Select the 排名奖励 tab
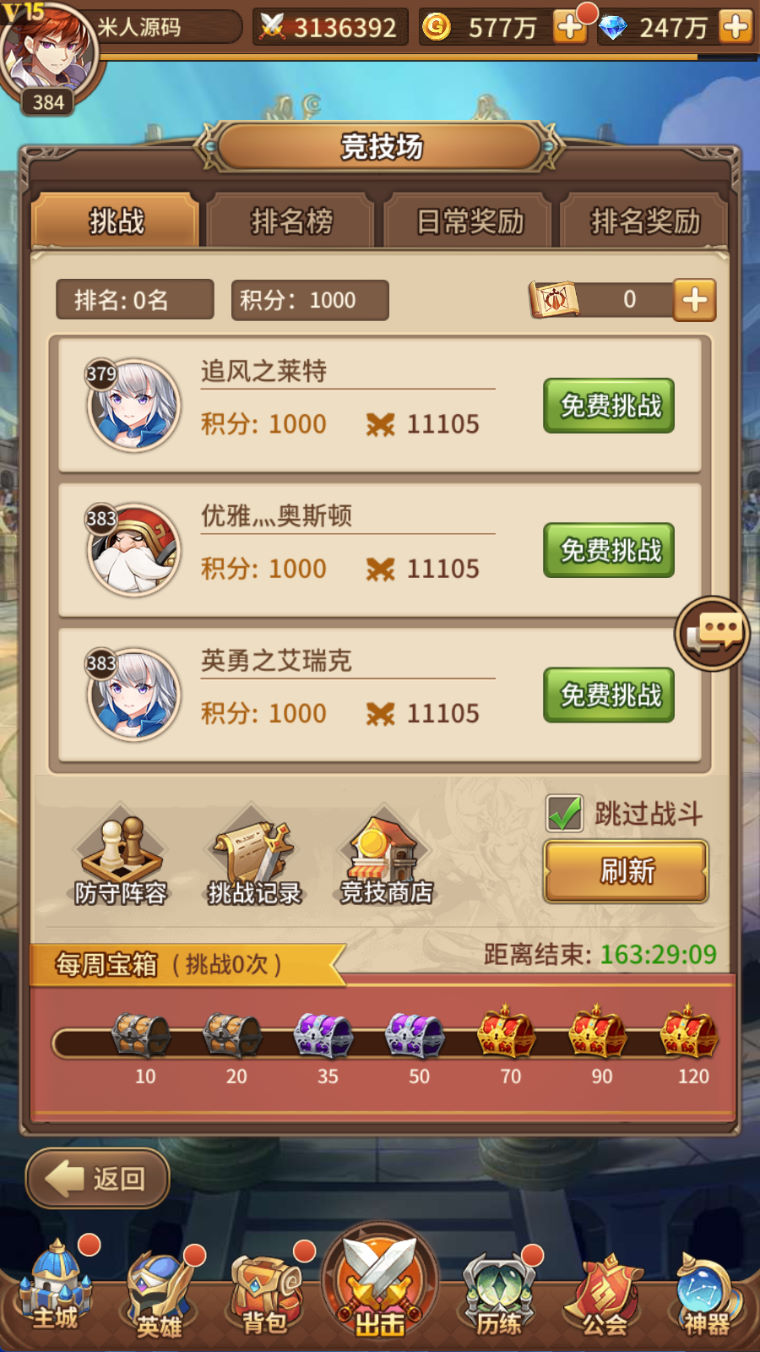 (645, 221)
